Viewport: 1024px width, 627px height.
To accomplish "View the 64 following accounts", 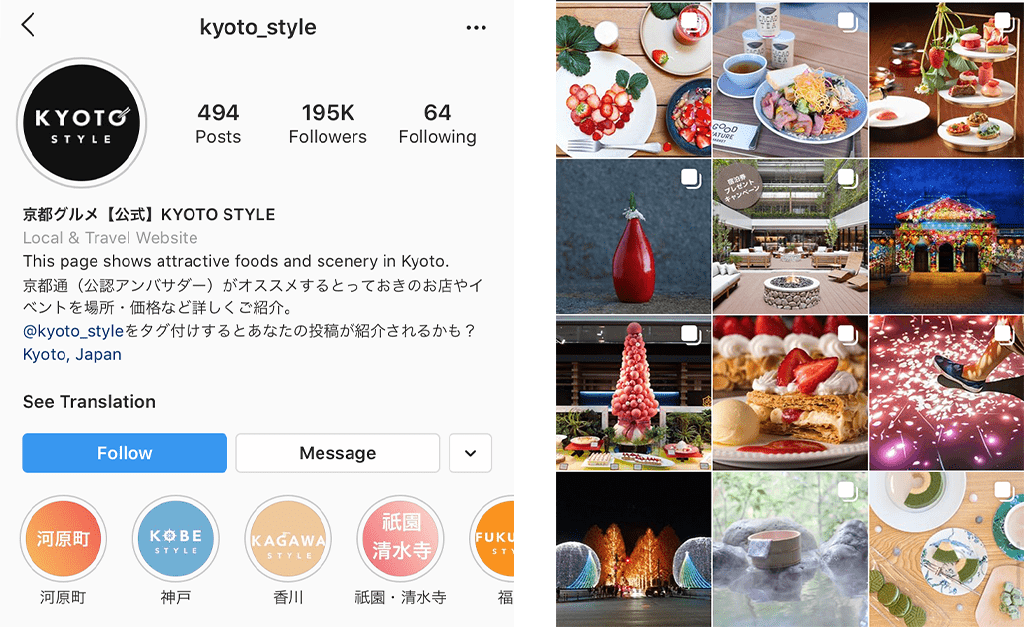I will click(x=437, y=124).
